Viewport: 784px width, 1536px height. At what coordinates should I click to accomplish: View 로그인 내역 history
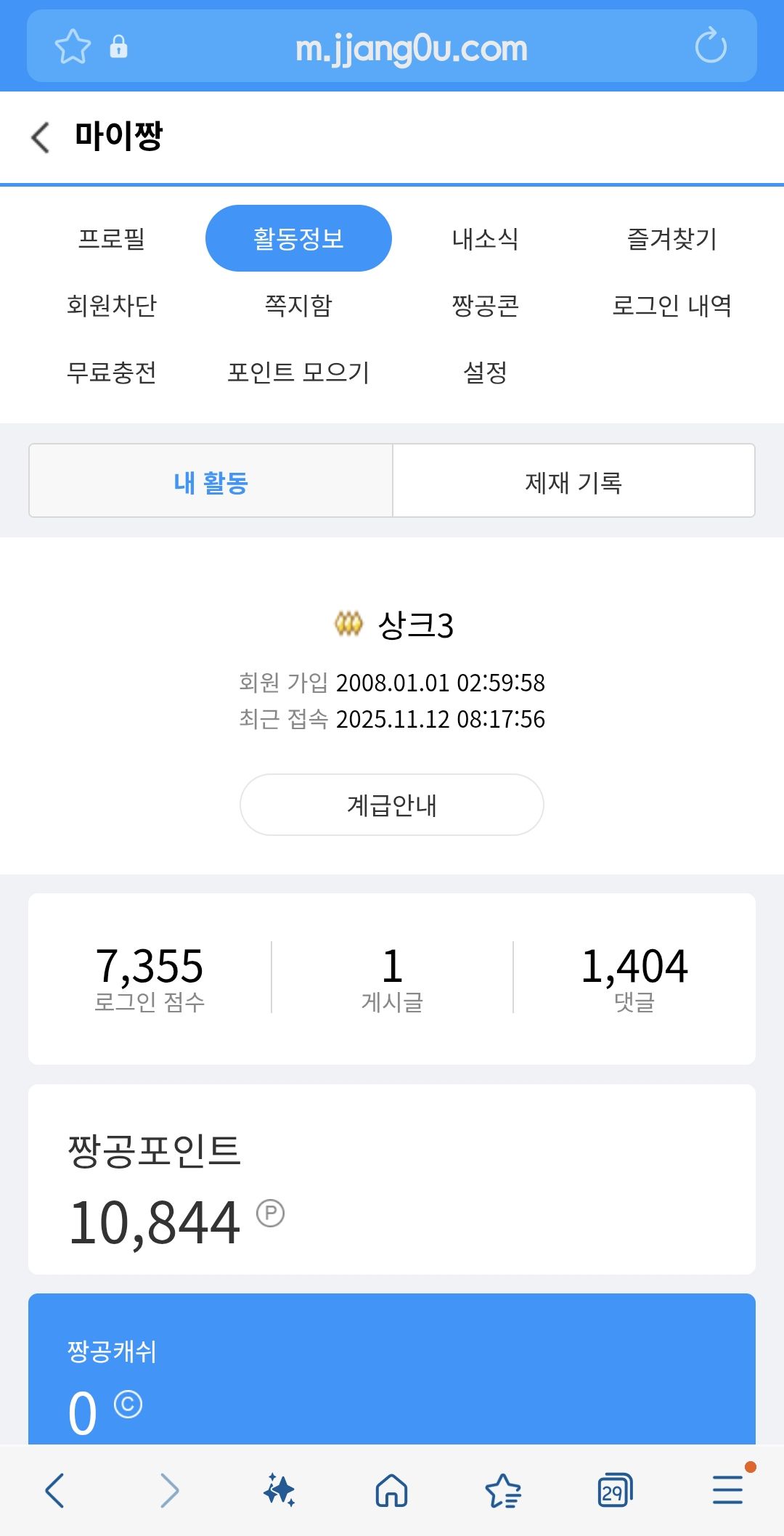(x=671, y=306)
